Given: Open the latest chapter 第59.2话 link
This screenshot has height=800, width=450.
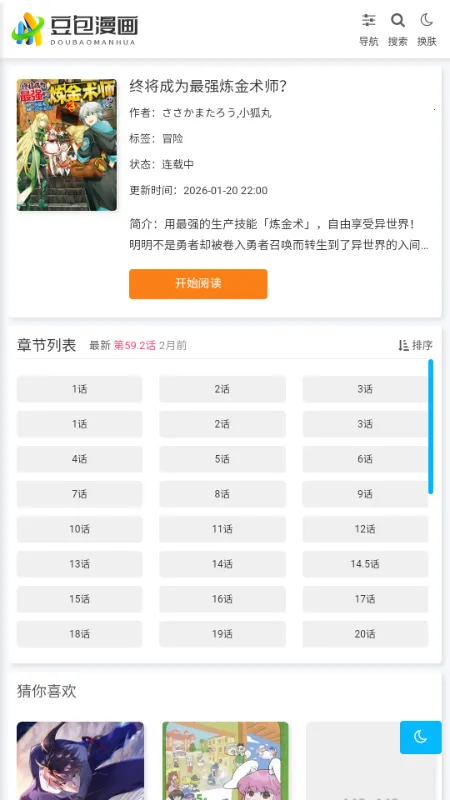Looking at the screenshot, I should tap(135, 345).
